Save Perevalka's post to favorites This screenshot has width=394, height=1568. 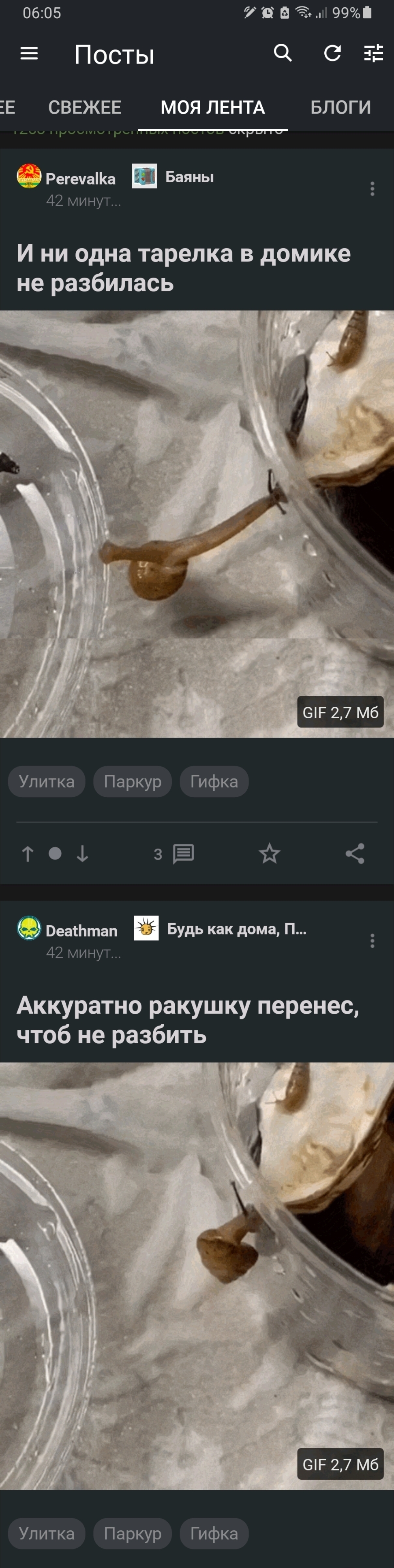[269, 854]
